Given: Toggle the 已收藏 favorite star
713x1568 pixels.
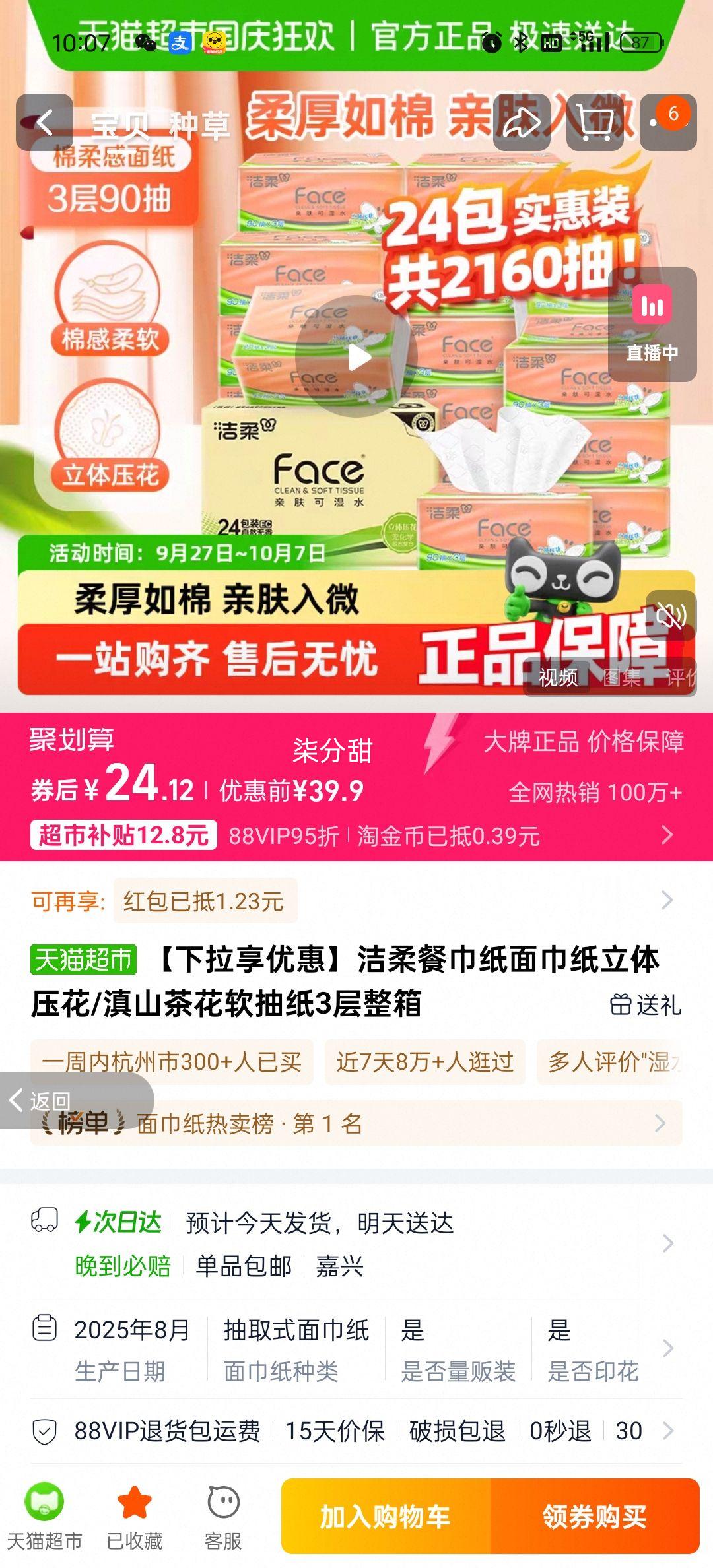Looking at the screenshot, I should coord(135,1515).
